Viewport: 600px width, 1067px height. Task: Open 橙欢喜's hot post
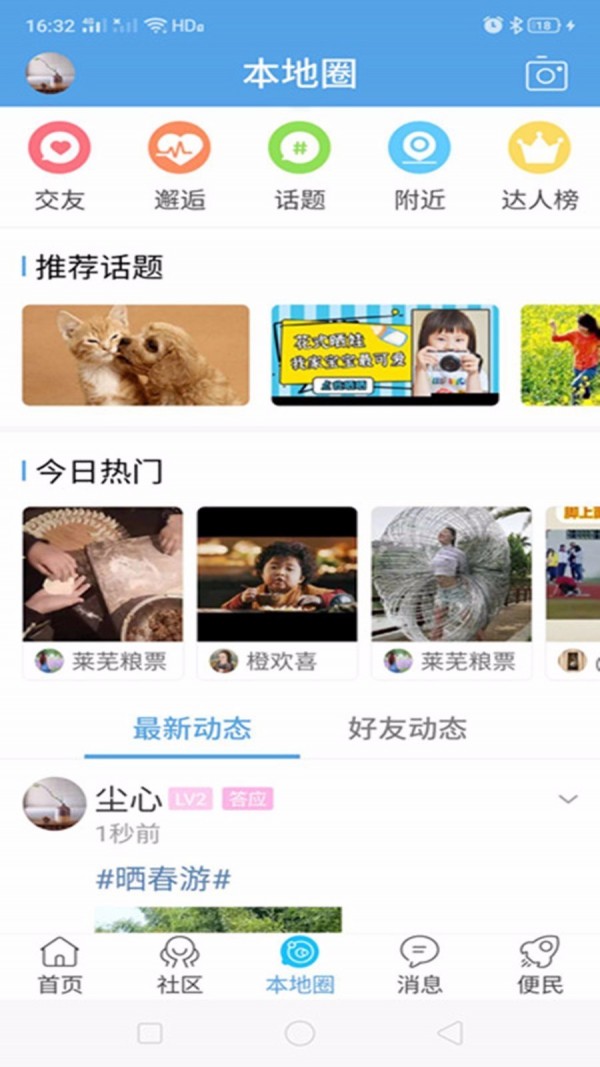tap(277, 575)
